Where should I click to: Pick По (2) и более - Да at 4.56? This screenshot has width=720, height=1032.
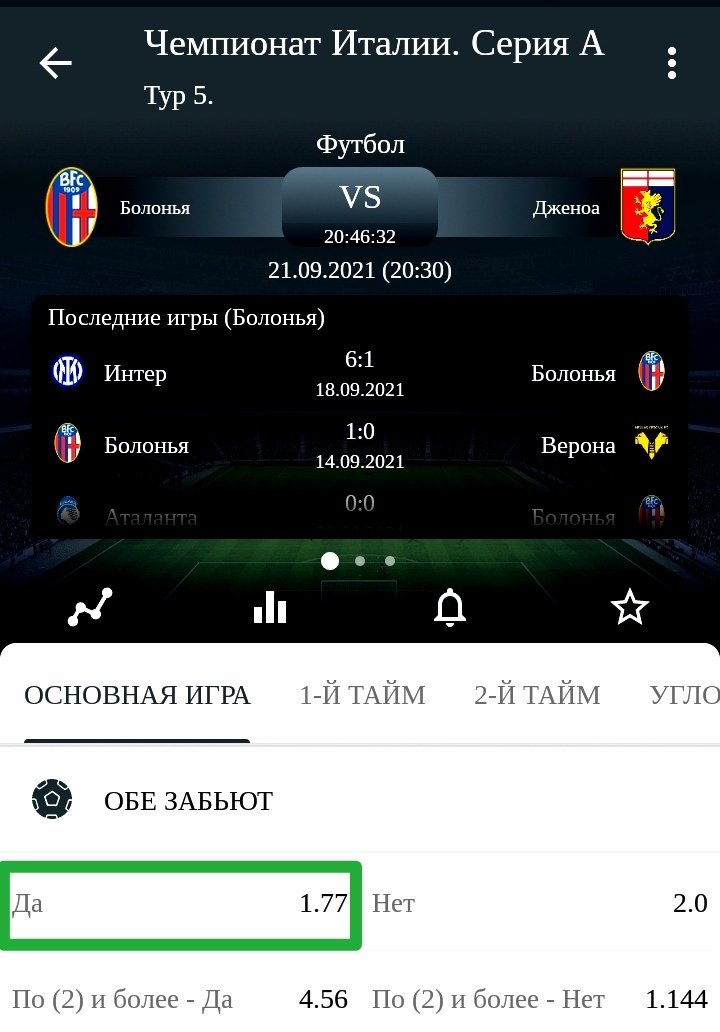click(x=180, y=998)
